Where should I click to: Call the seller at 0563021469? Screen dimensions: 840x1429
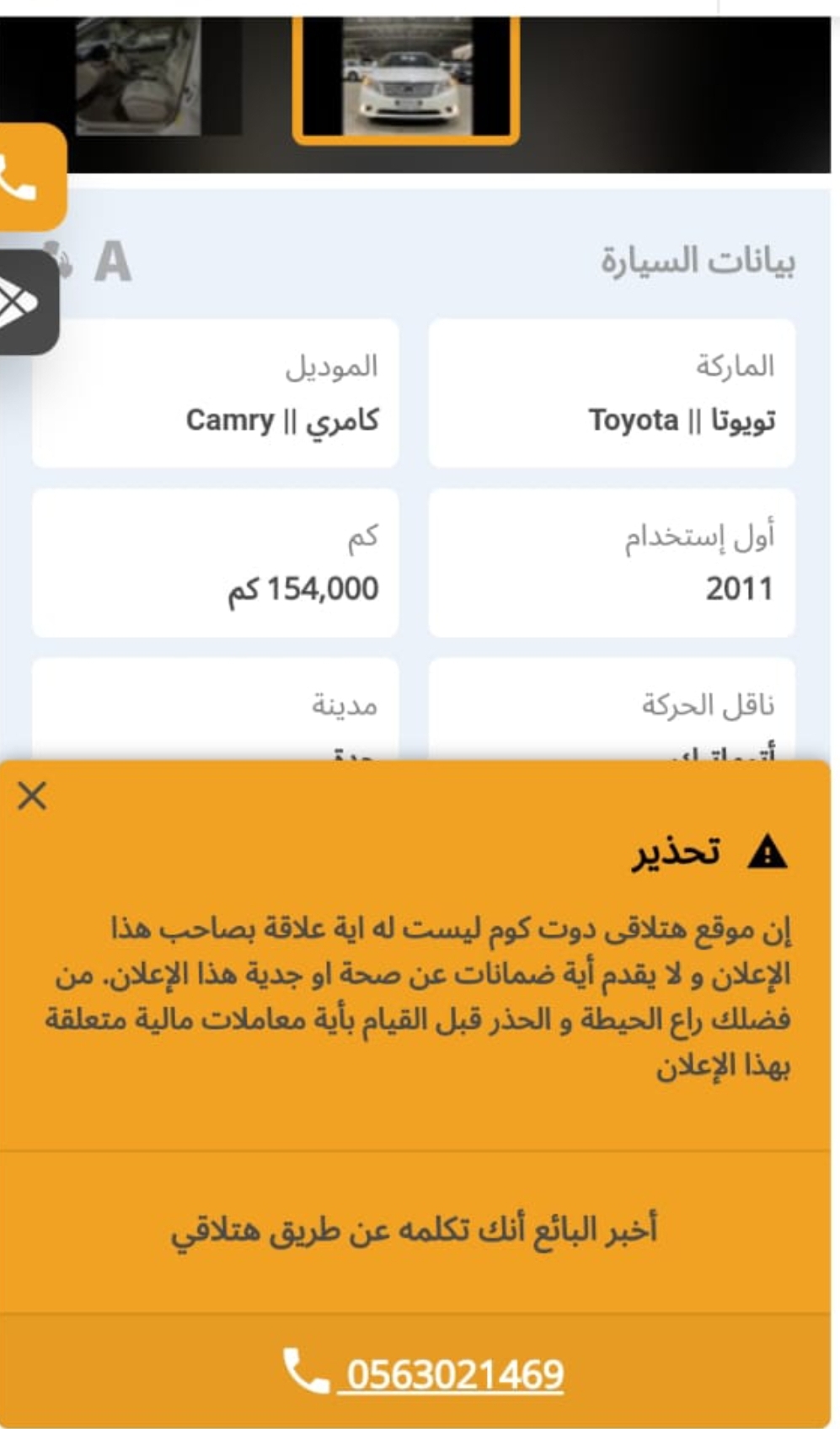coord(424,1374)
